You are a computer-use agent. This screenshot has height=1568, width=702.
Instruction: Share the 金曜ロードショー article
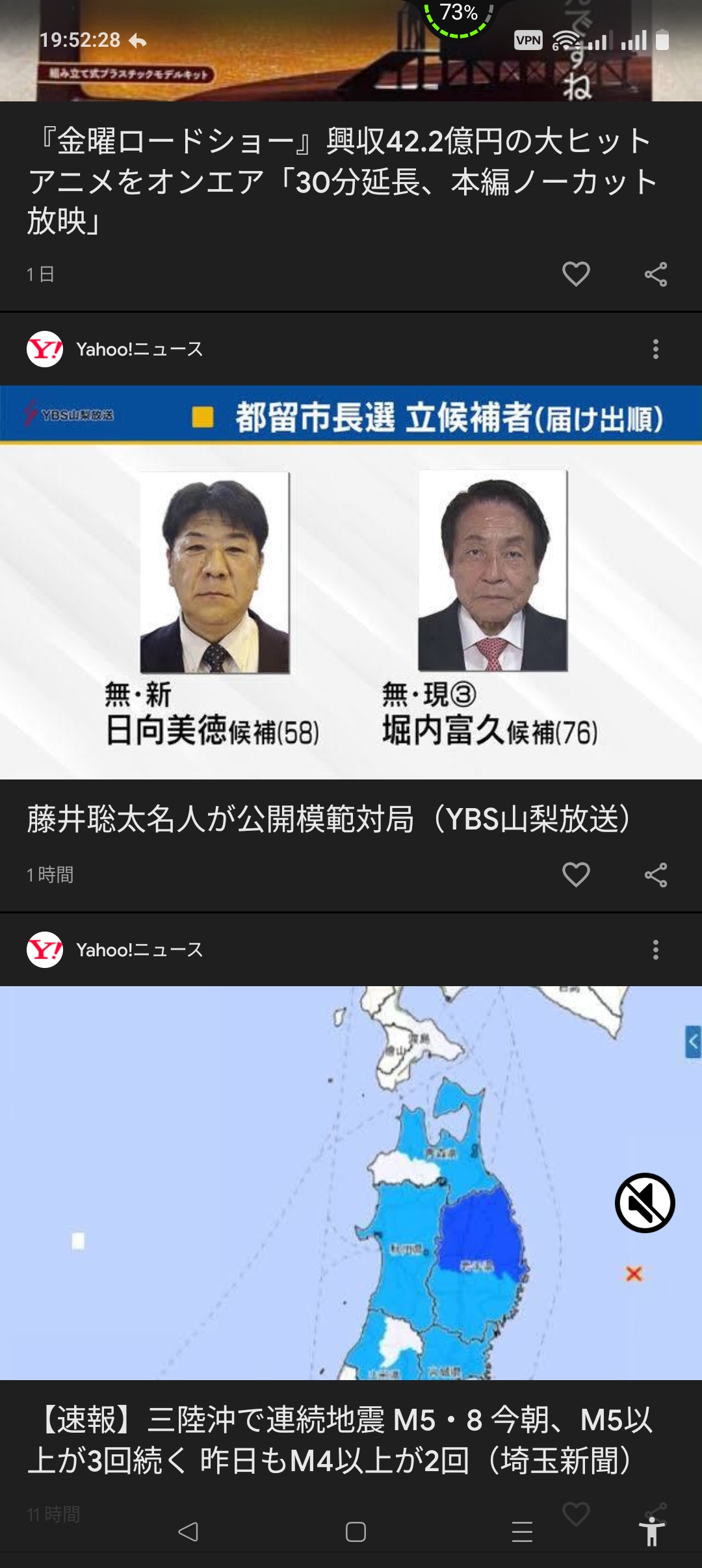[x=656, y=274]
